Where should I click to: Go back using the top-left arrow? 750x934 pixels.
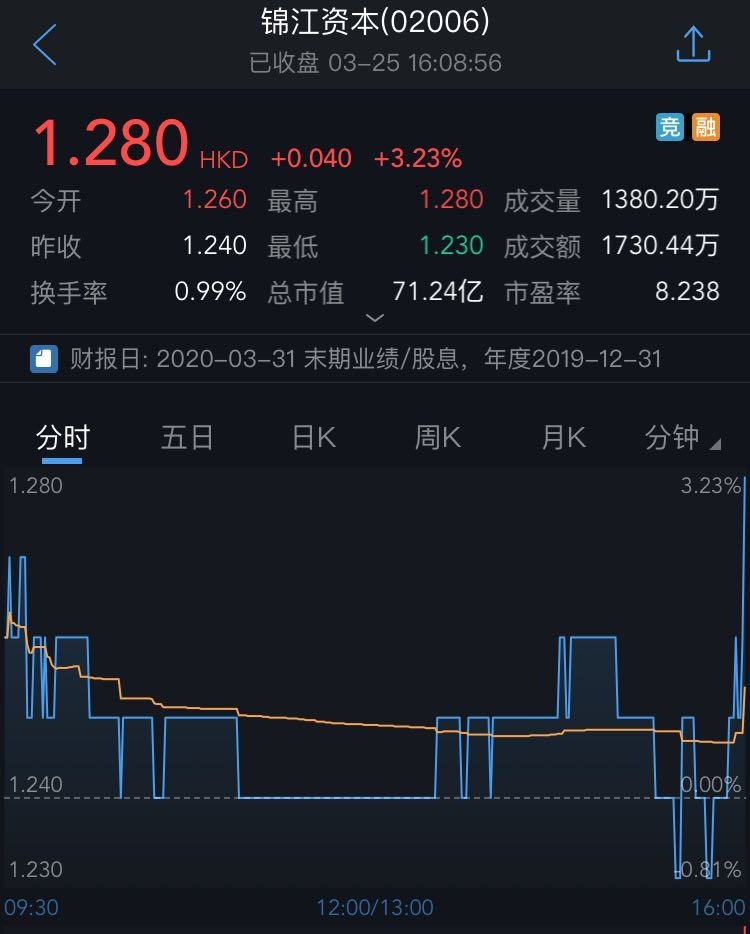(45, 45)
